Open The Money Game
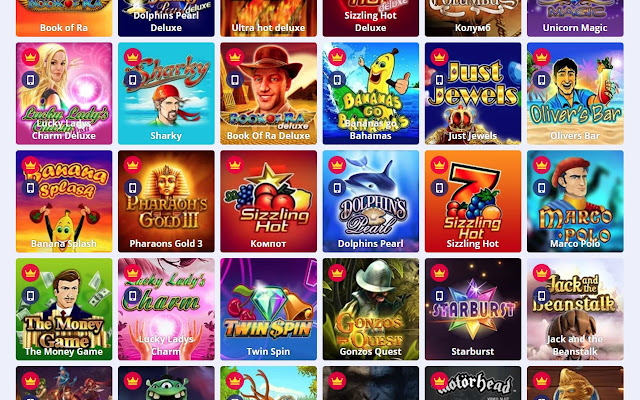 coord(64,308)
